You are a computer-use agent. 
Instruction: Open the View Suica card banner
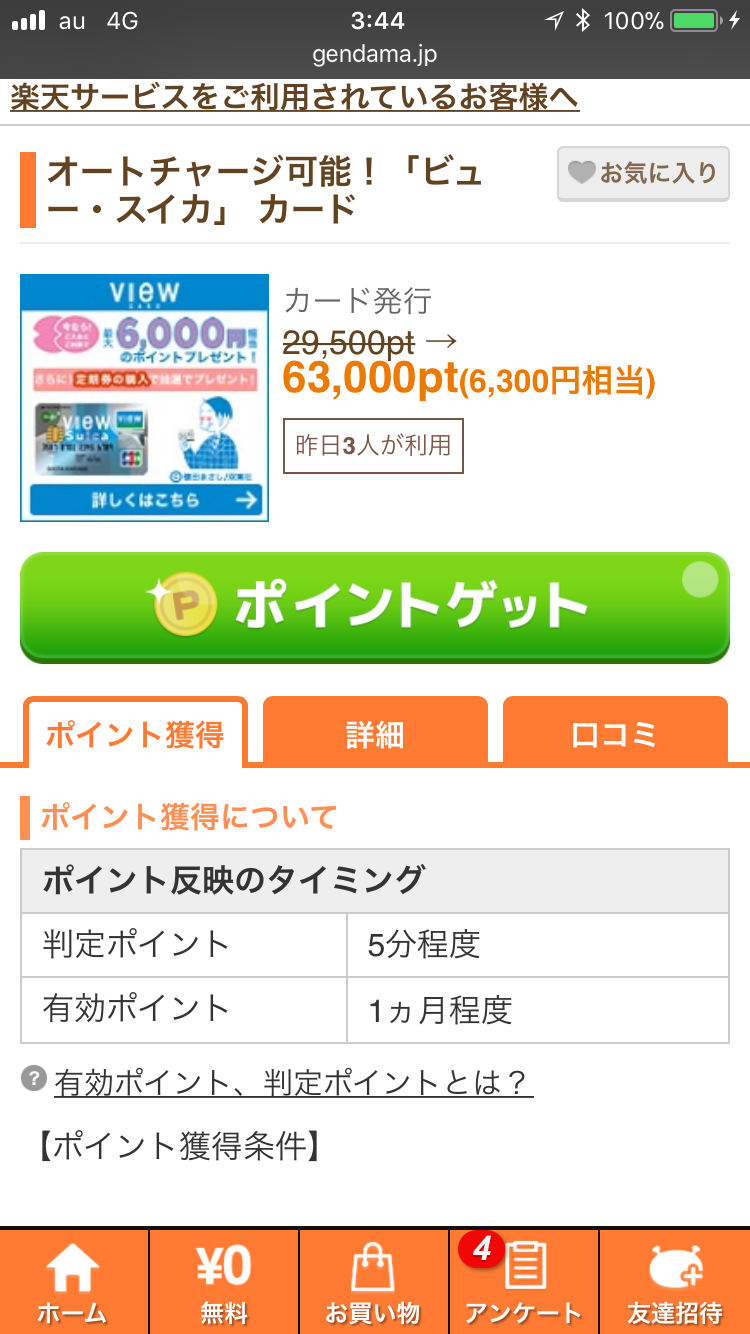point(145,397)
